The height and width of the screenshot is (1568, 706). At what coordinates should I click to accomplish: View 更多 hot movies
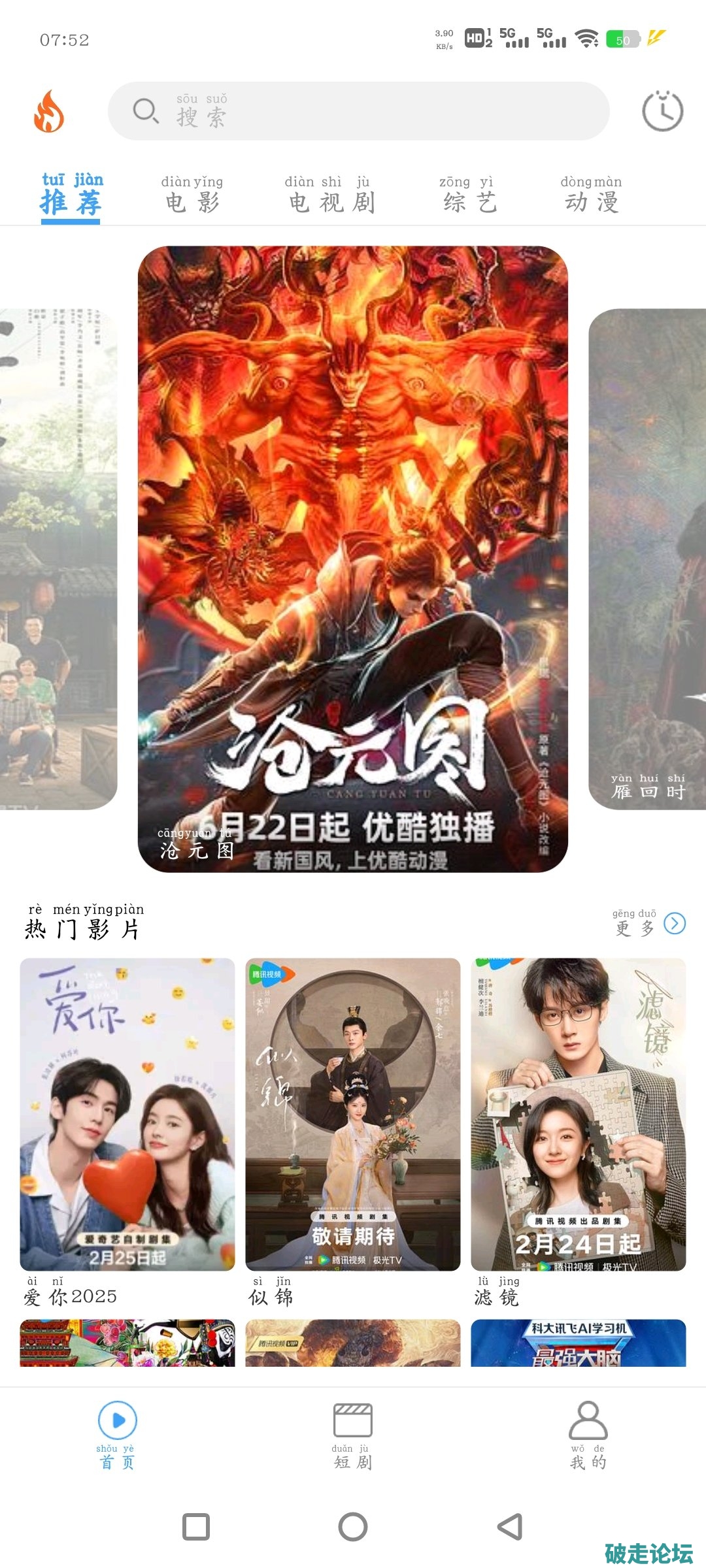click(648, 923)
